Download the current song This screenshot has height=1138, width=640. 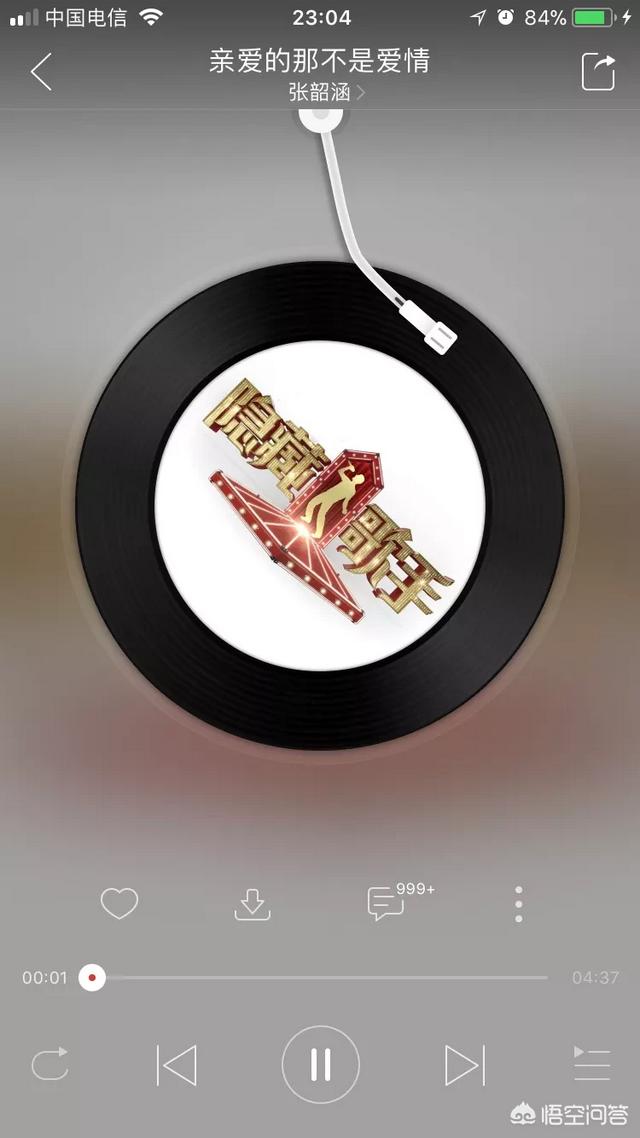(x=253, y=904)
